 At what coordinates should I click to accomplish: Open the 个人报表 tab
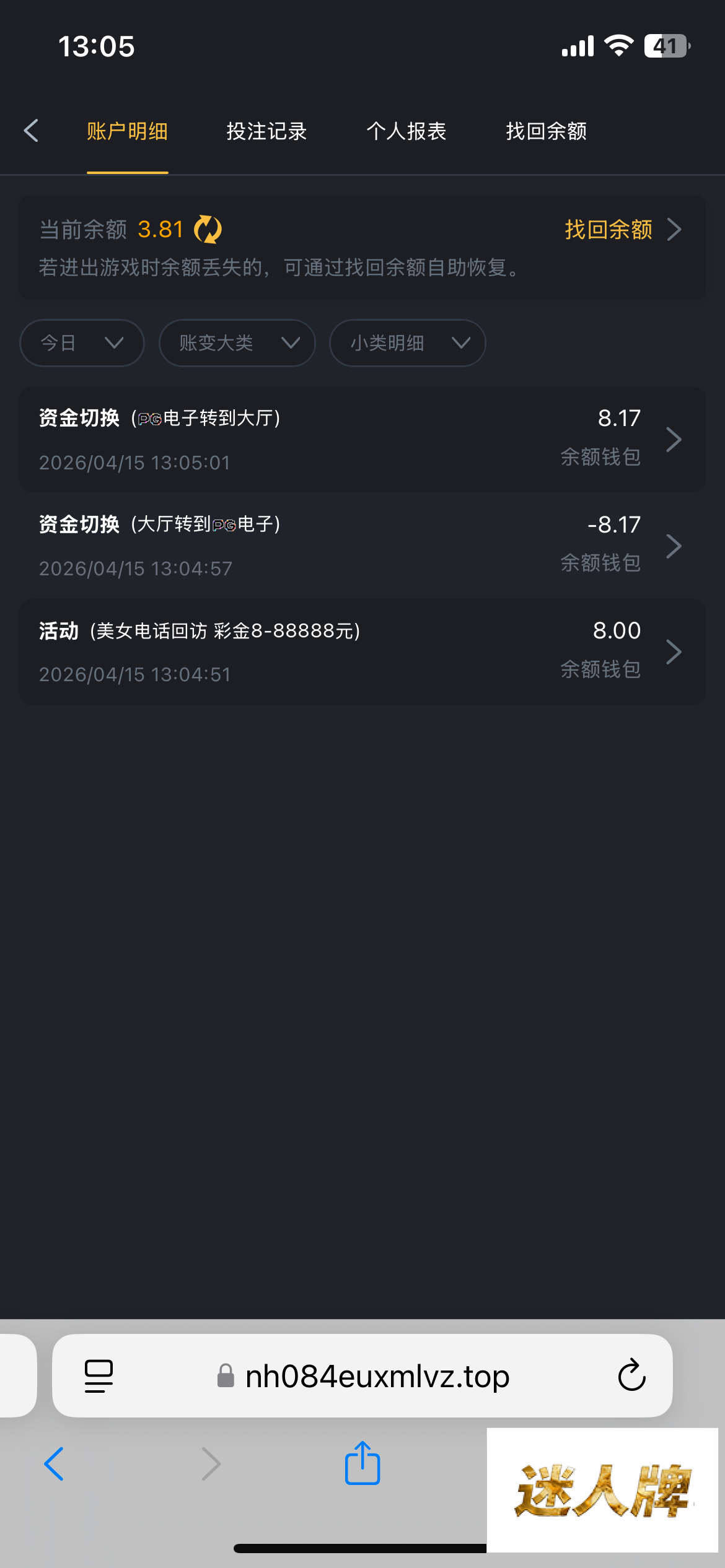(x=406, y=131)
